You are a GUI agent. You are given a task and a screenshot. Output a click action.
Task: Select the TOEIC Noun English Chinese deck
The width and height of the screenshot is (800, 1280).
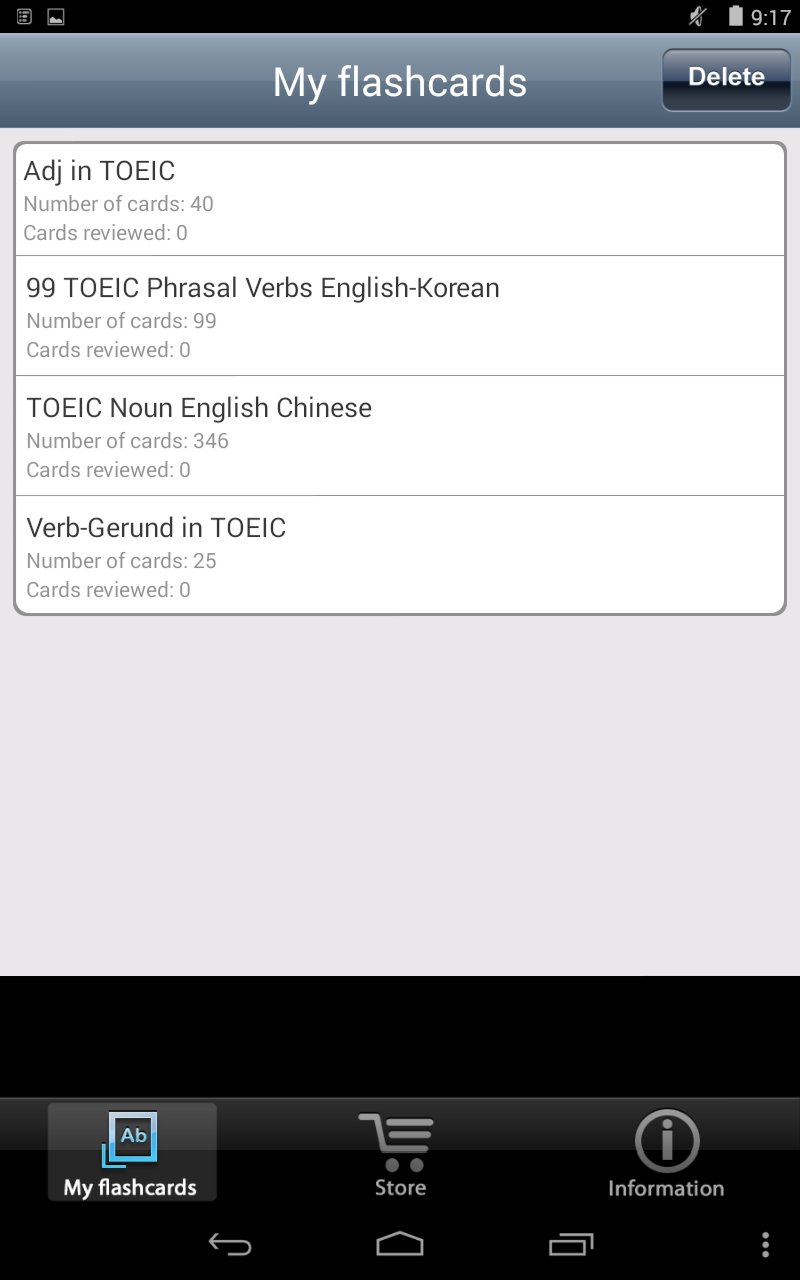click(x=400, y=436)
